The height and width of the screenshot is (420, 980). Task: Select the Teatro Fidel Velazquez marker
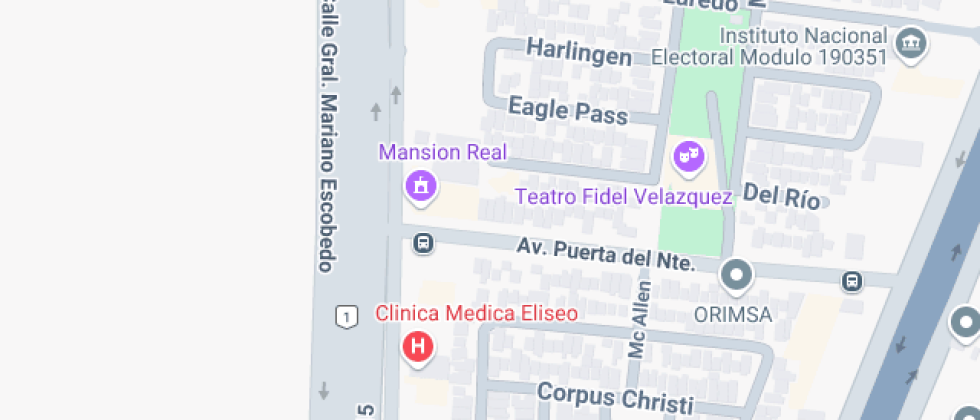688,155
